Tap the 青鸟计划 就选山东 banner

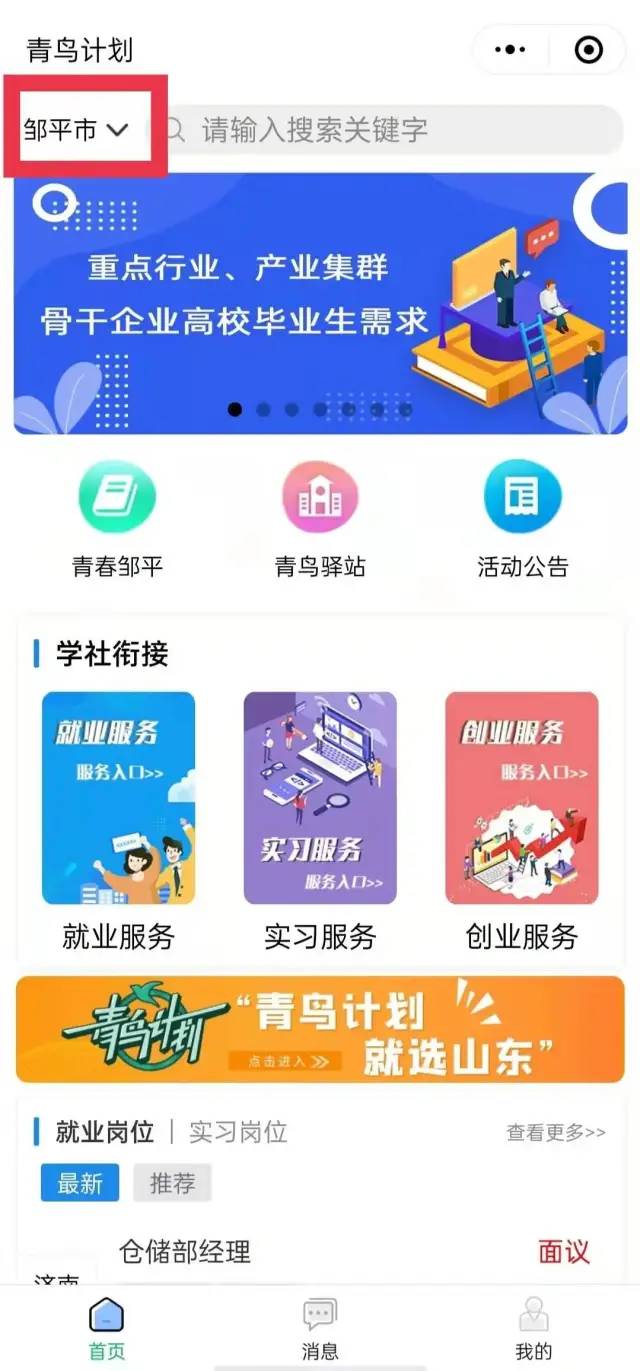pyautogui.click(x=320, y=1029)
